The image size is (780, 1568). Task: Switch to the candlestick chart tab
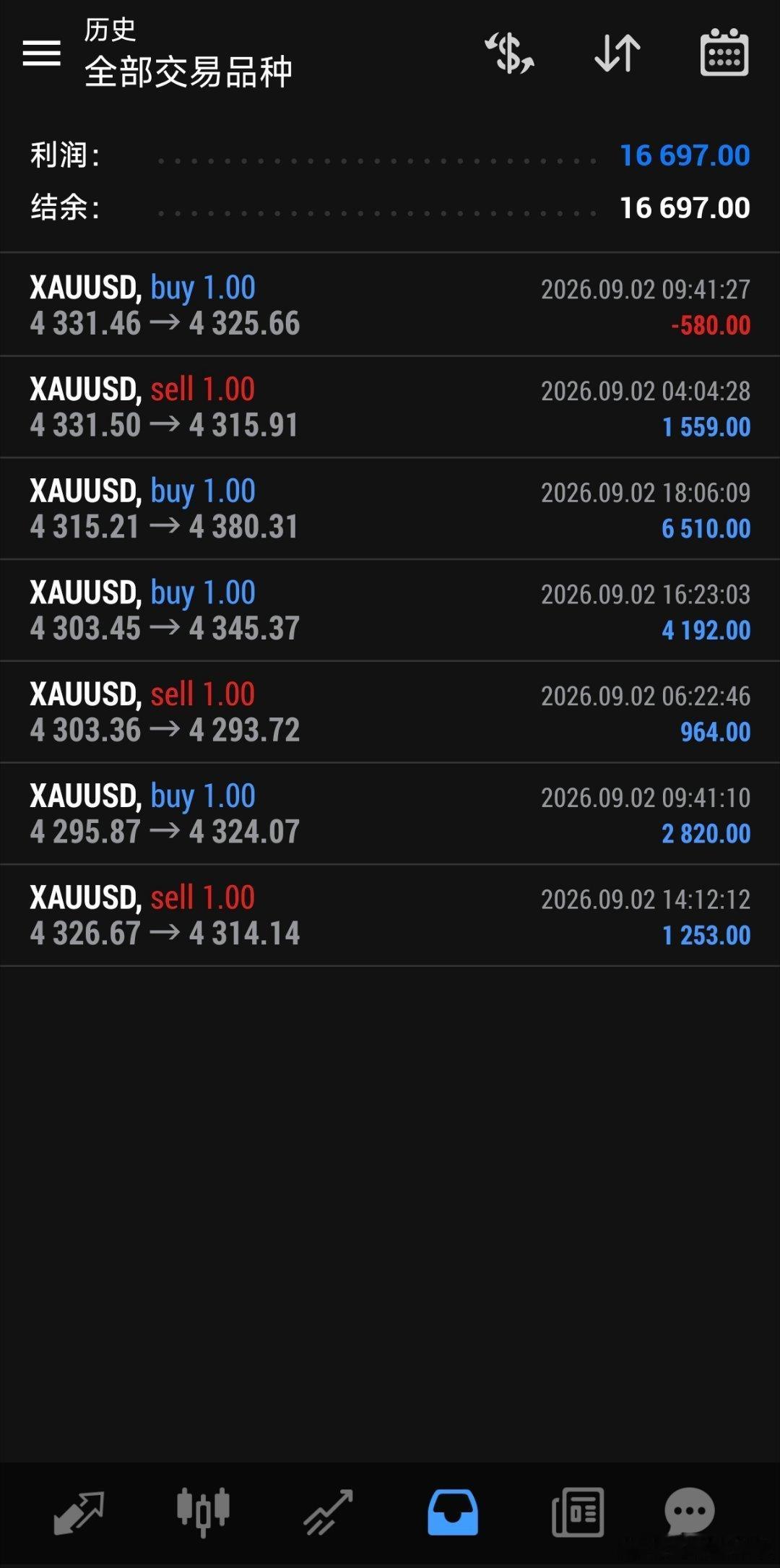pos(204,1512)
